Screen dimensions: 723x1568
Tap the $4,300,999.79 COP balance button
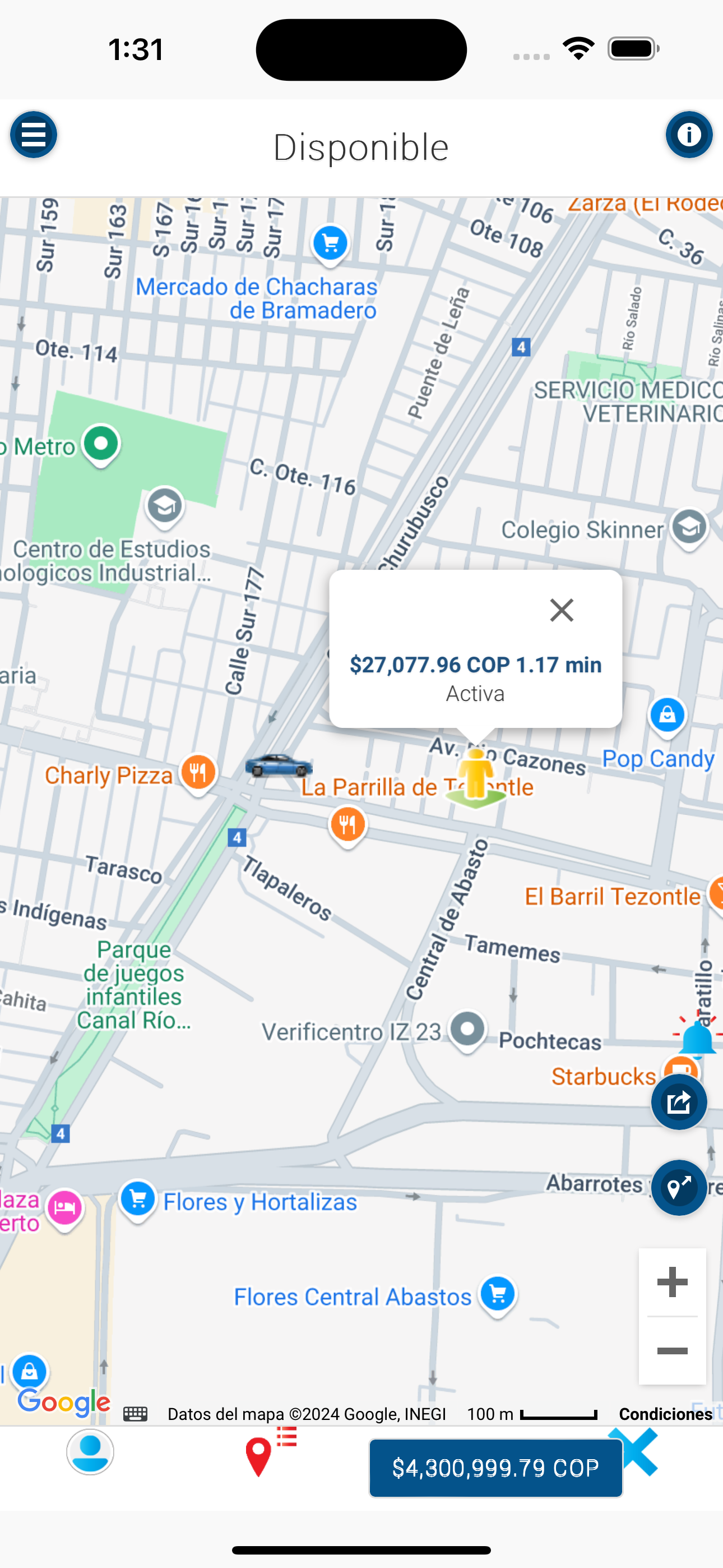click(x=495, y=1468)
